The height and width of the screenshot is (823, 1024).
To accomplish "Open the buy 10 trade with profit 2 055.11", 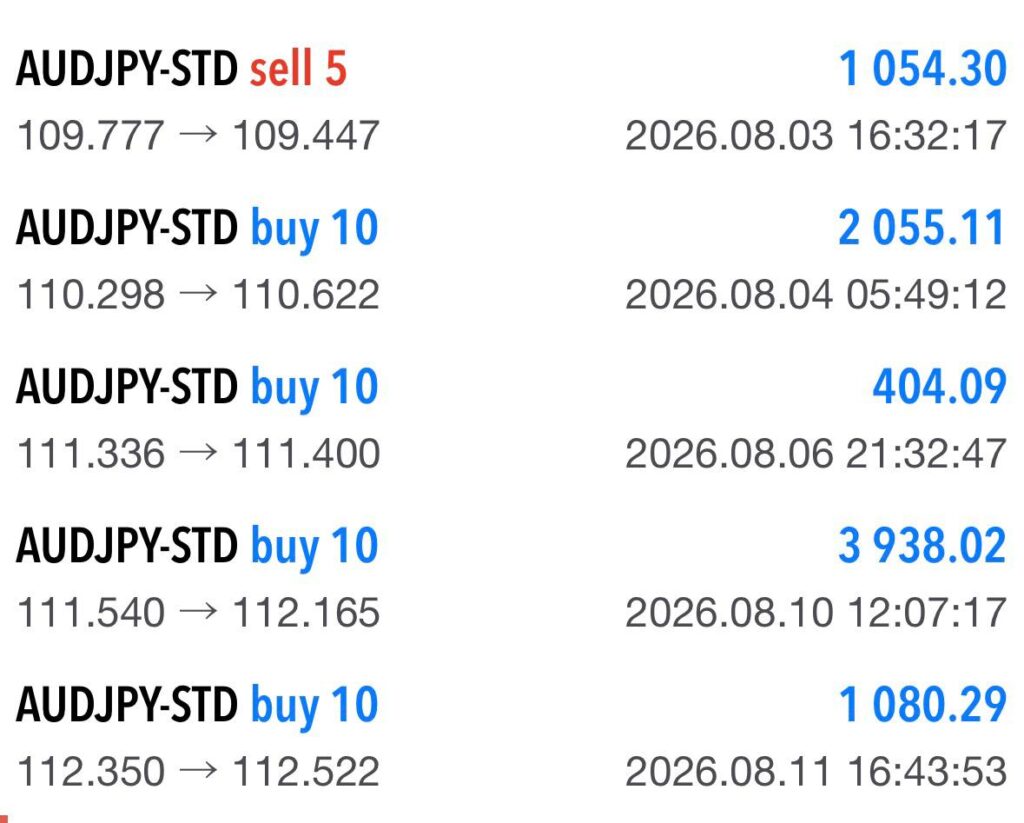I will tap(512, 260).
